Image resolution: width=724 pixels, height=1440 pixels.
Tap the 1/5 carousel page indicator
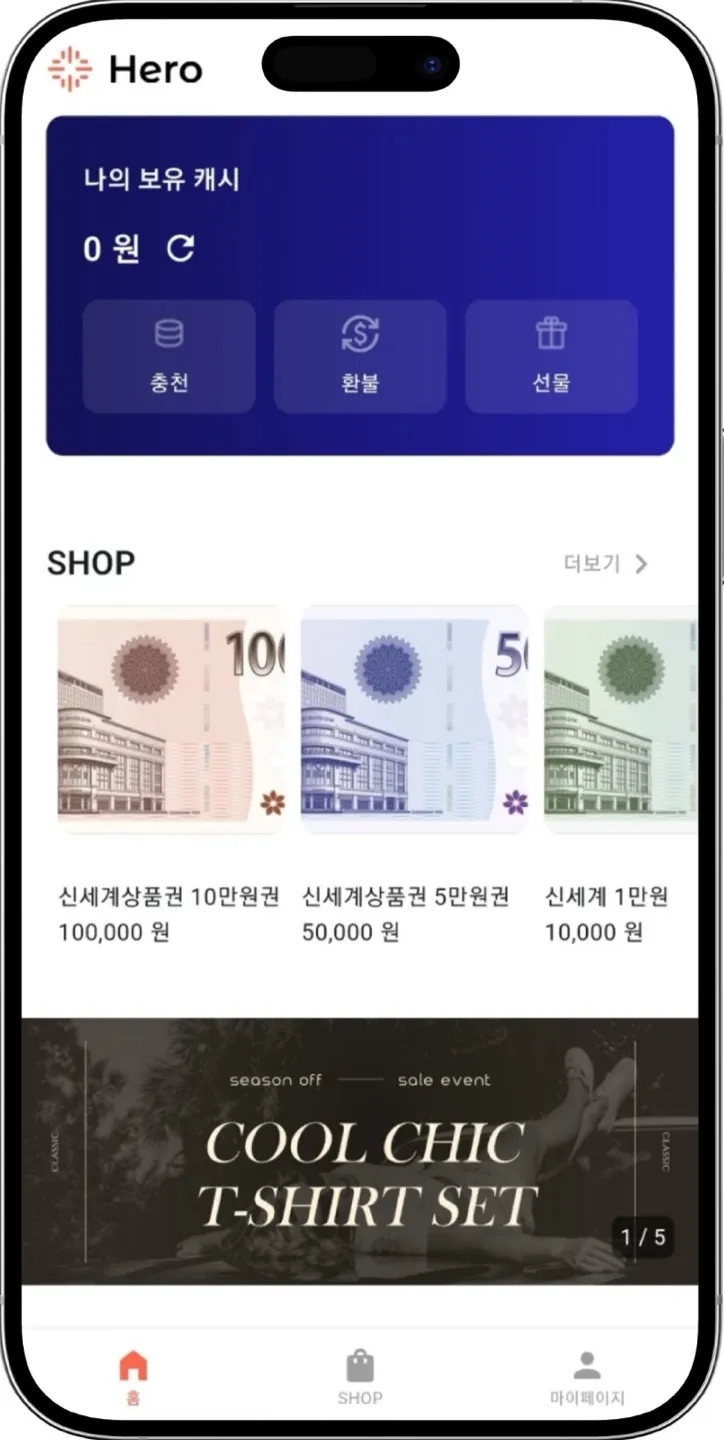[641, 1236]
